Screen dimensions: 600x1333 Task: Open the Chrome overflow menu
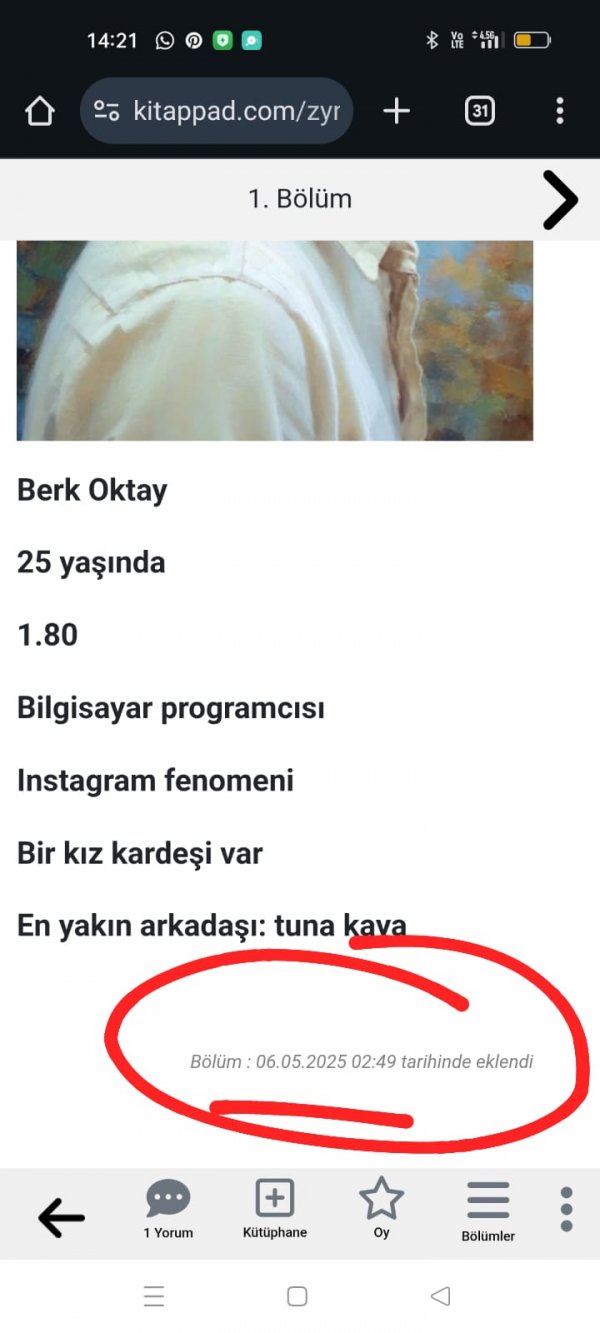(560, 111)
